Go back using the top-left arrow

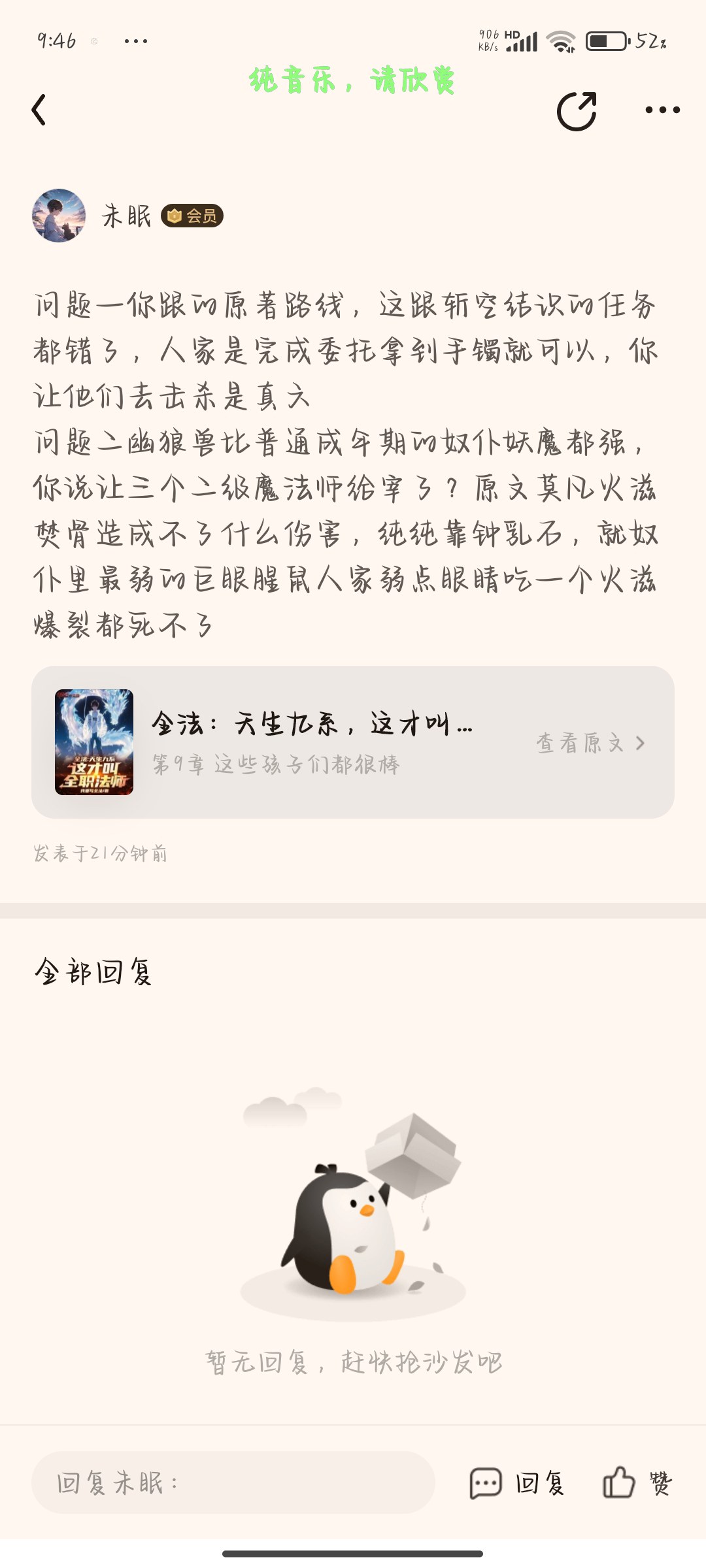[39, 110]
